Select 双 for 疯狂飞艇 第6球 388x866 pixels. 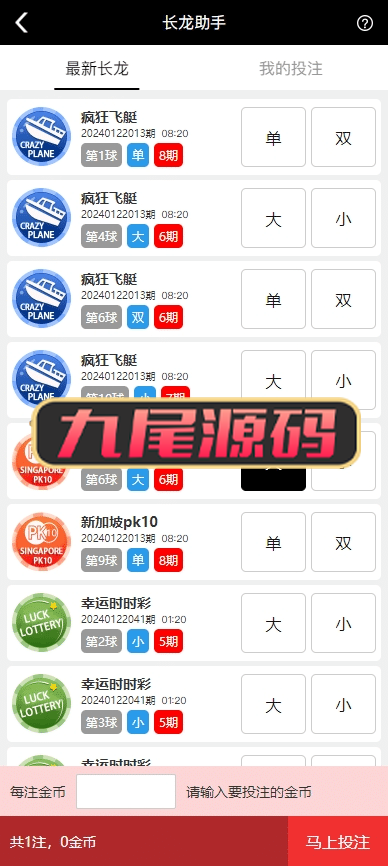tap(343, 299)
